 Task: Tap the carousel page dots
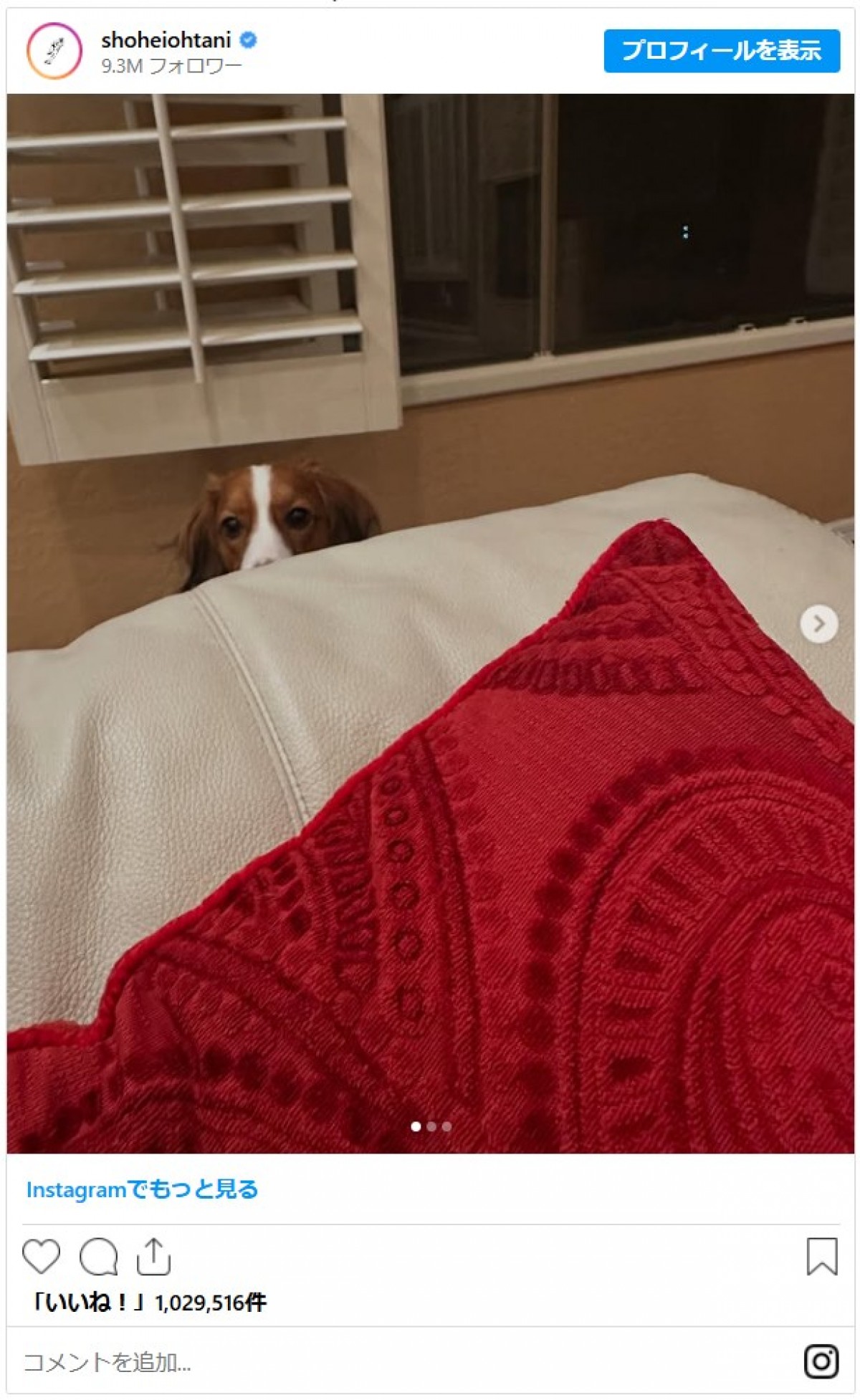[x=431, y=1126]
